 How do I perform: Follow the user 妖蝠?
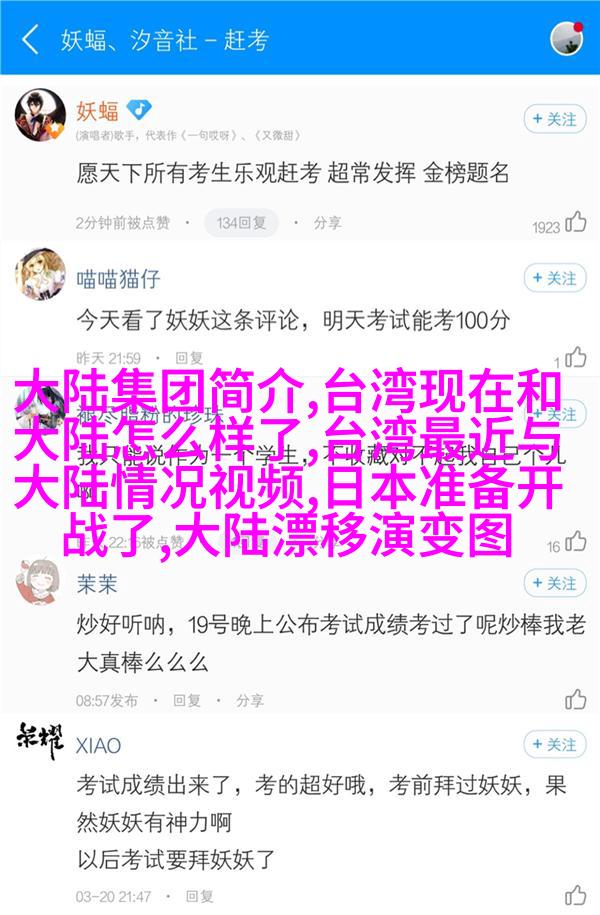tap(554, 119)
